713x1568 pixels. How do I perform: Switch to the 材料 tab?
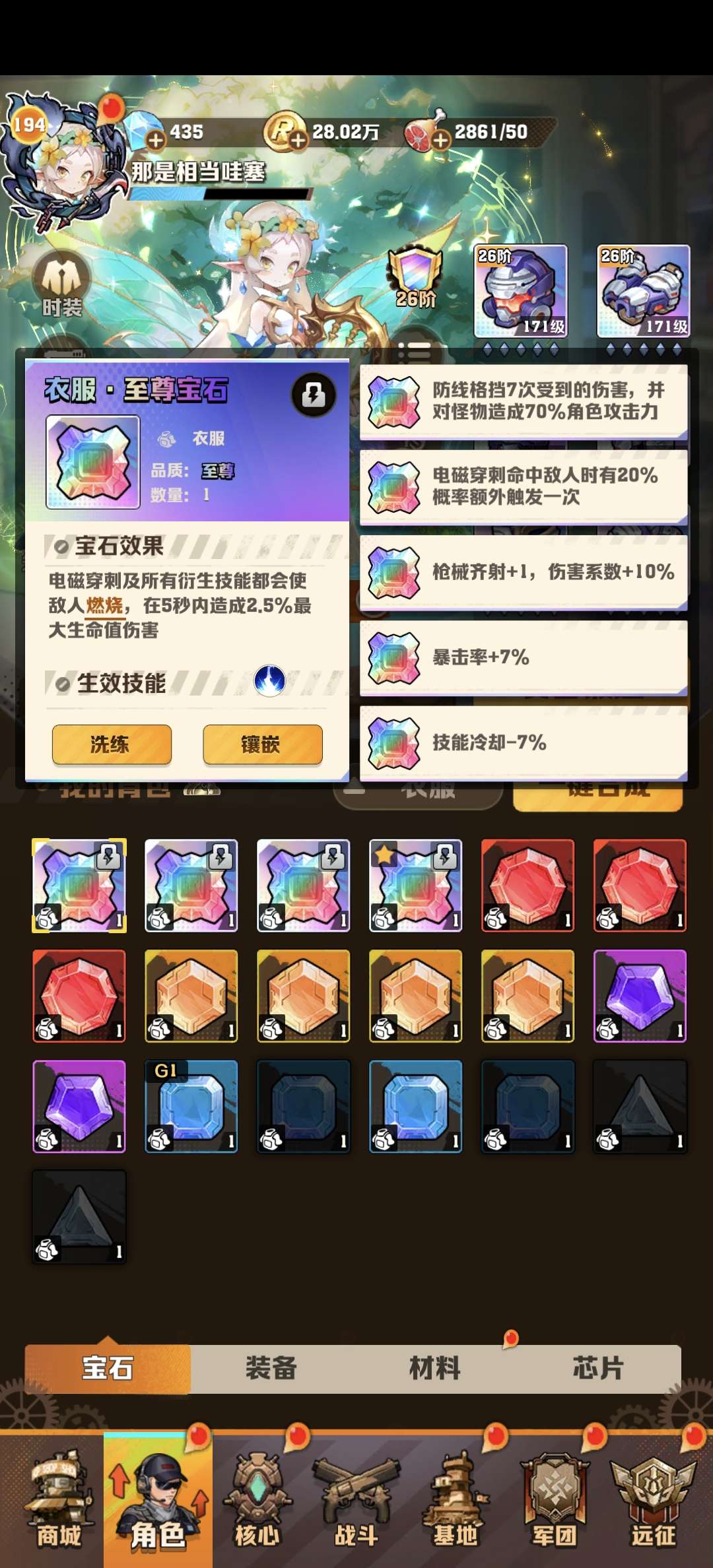[434, 1368]
